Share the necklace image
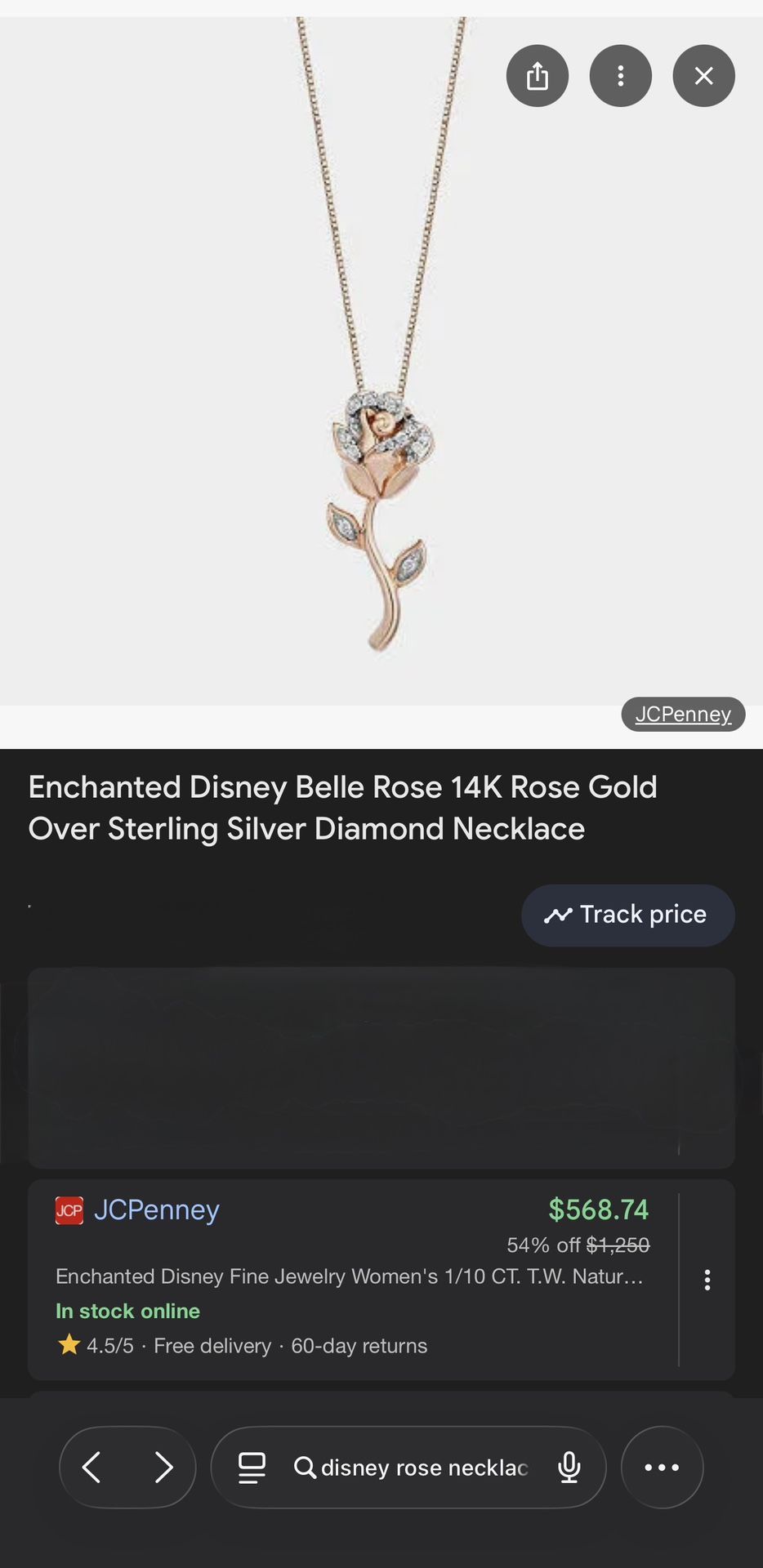 click(x=538, y=75)
